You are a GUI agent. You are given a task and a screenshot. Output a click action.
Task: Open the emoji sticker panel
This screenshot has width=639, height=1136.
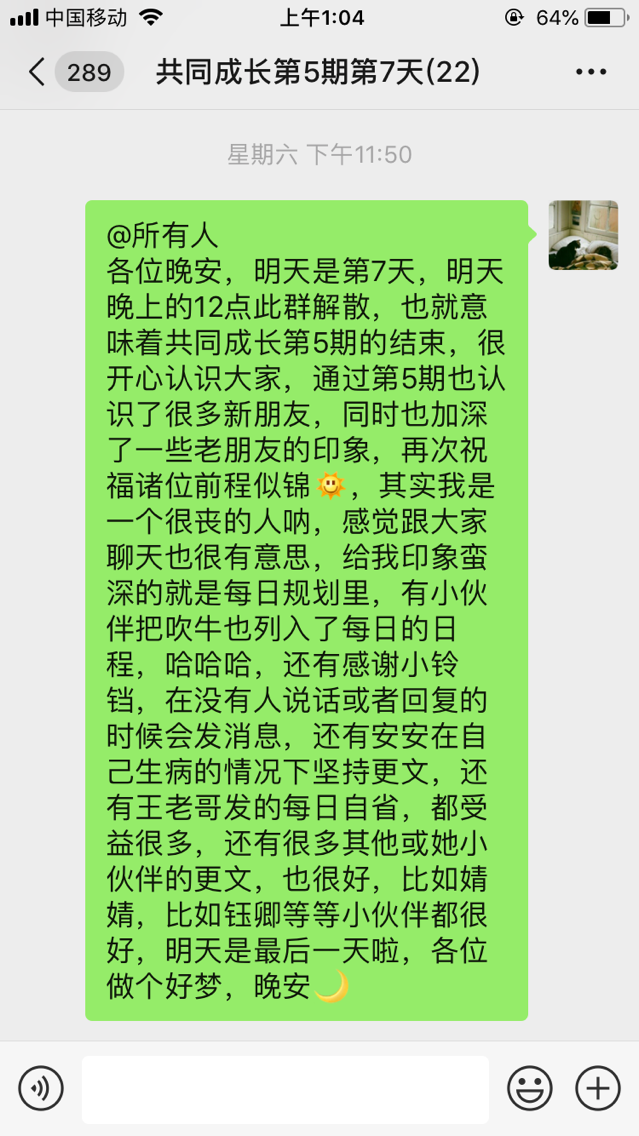coord(530,1088)
